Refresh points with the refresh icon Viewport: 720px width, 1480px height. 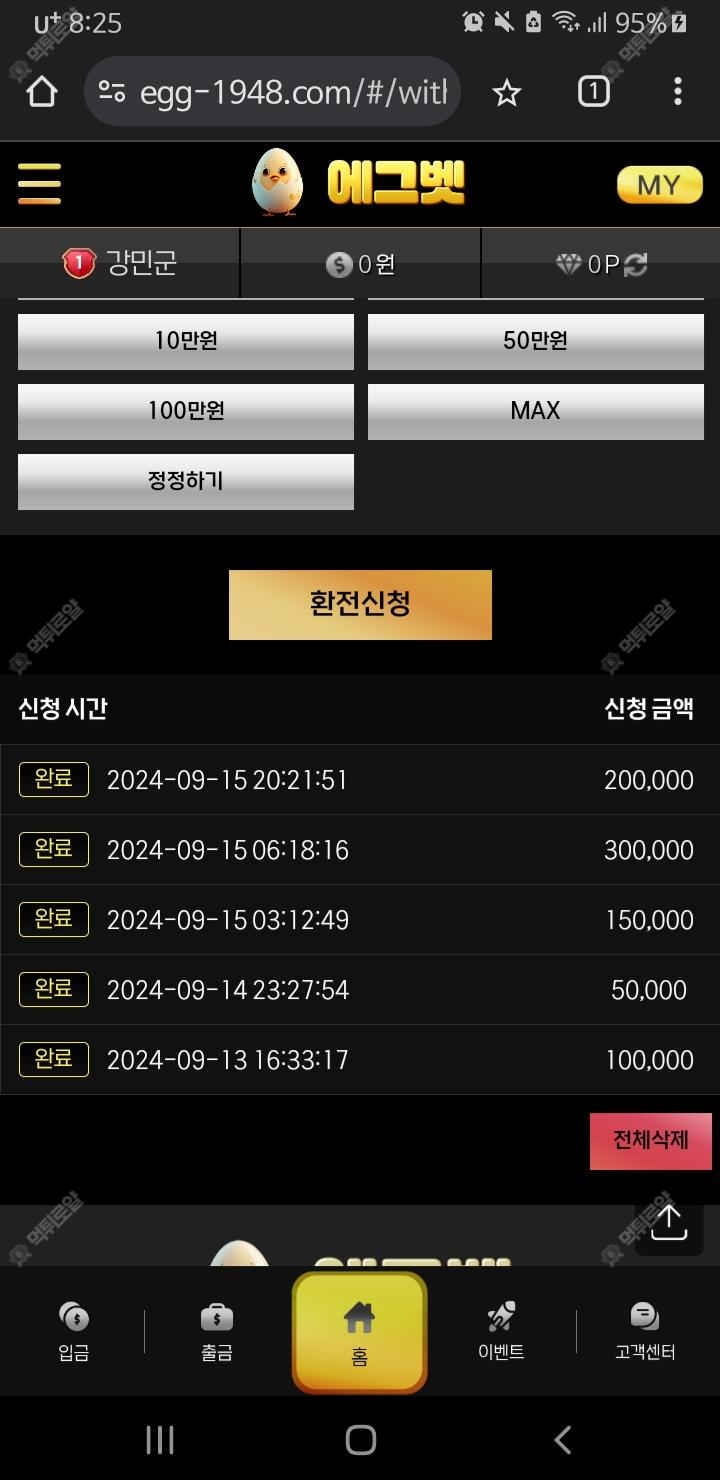(636, 264)
